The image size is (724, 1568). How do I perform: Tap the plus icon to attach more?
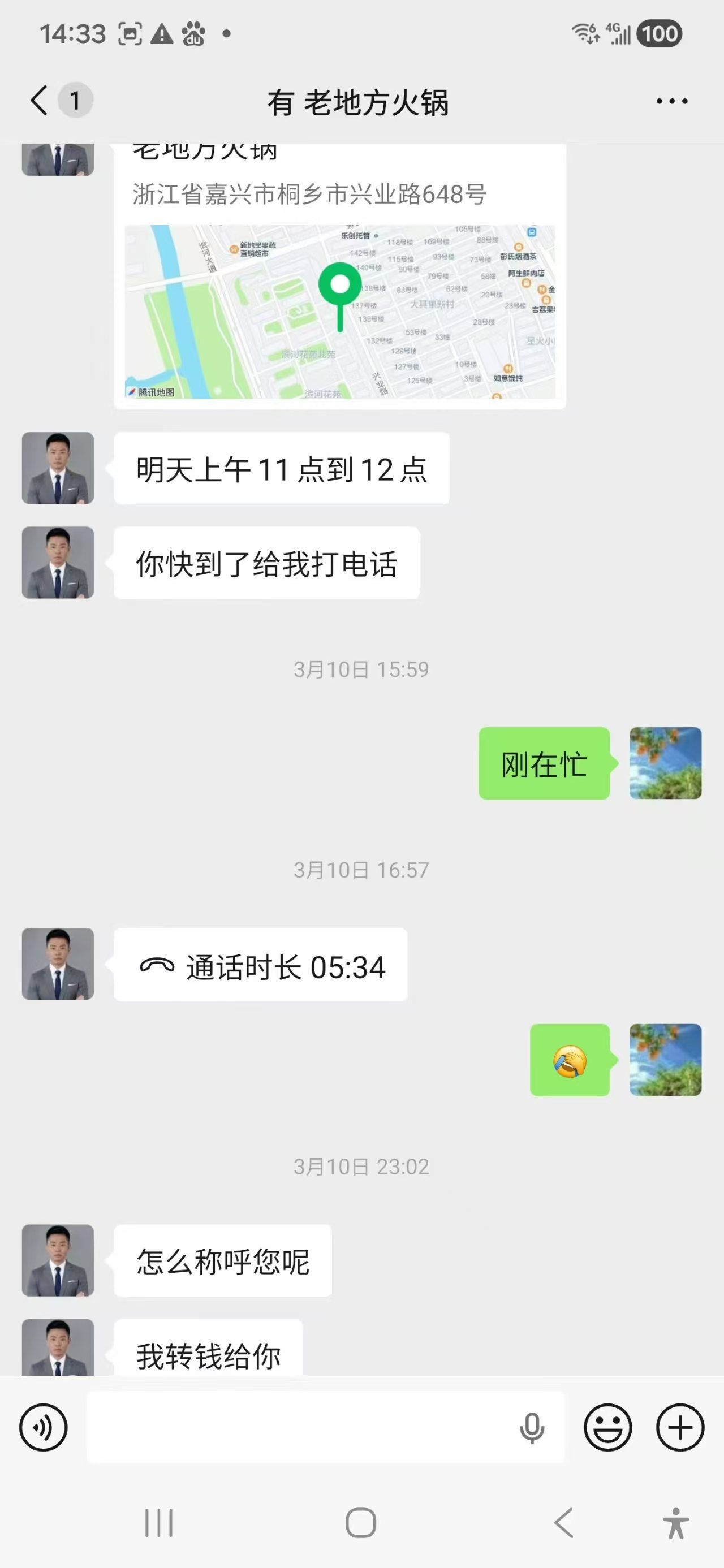coord(680,1427)
